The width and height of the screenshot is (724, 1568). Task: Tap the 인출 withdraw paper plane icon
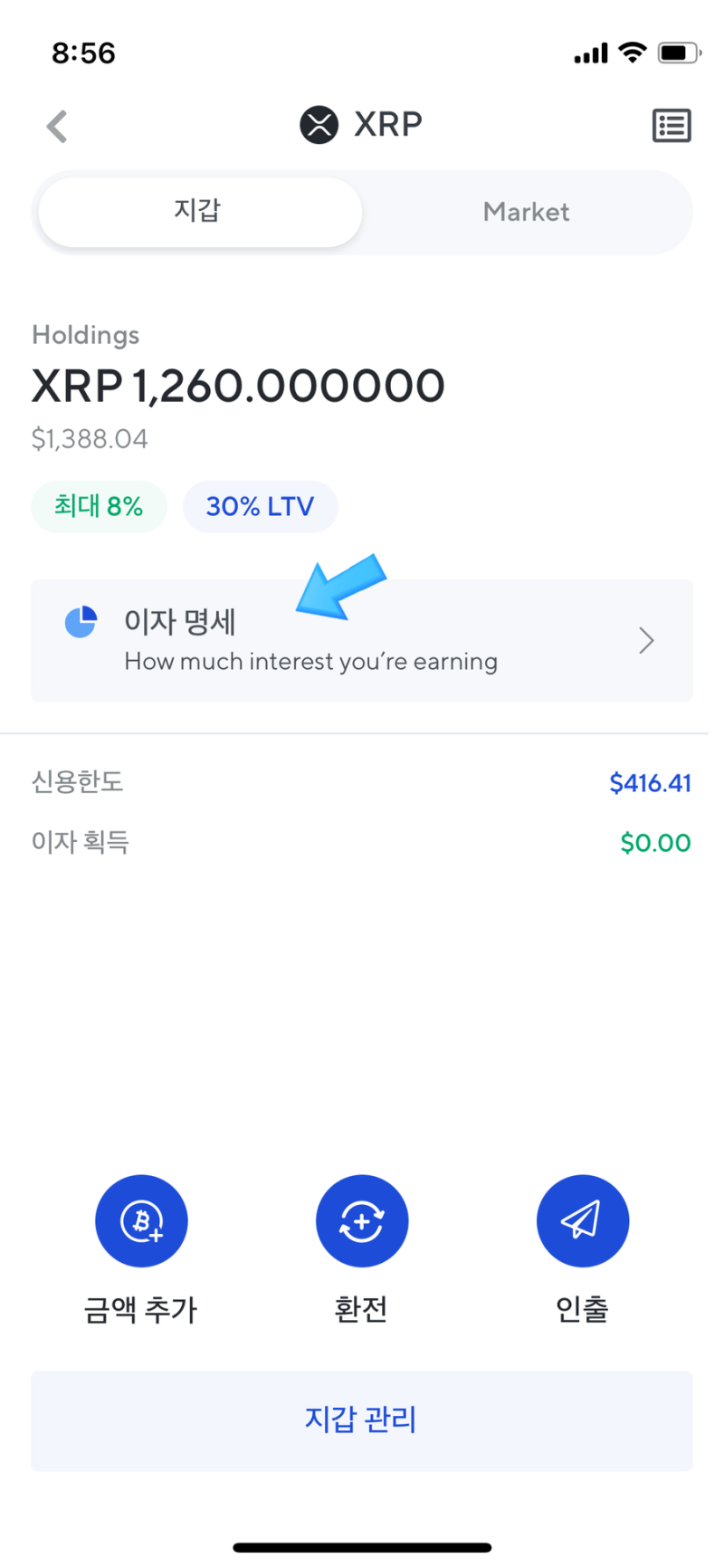click(583, 1219)
